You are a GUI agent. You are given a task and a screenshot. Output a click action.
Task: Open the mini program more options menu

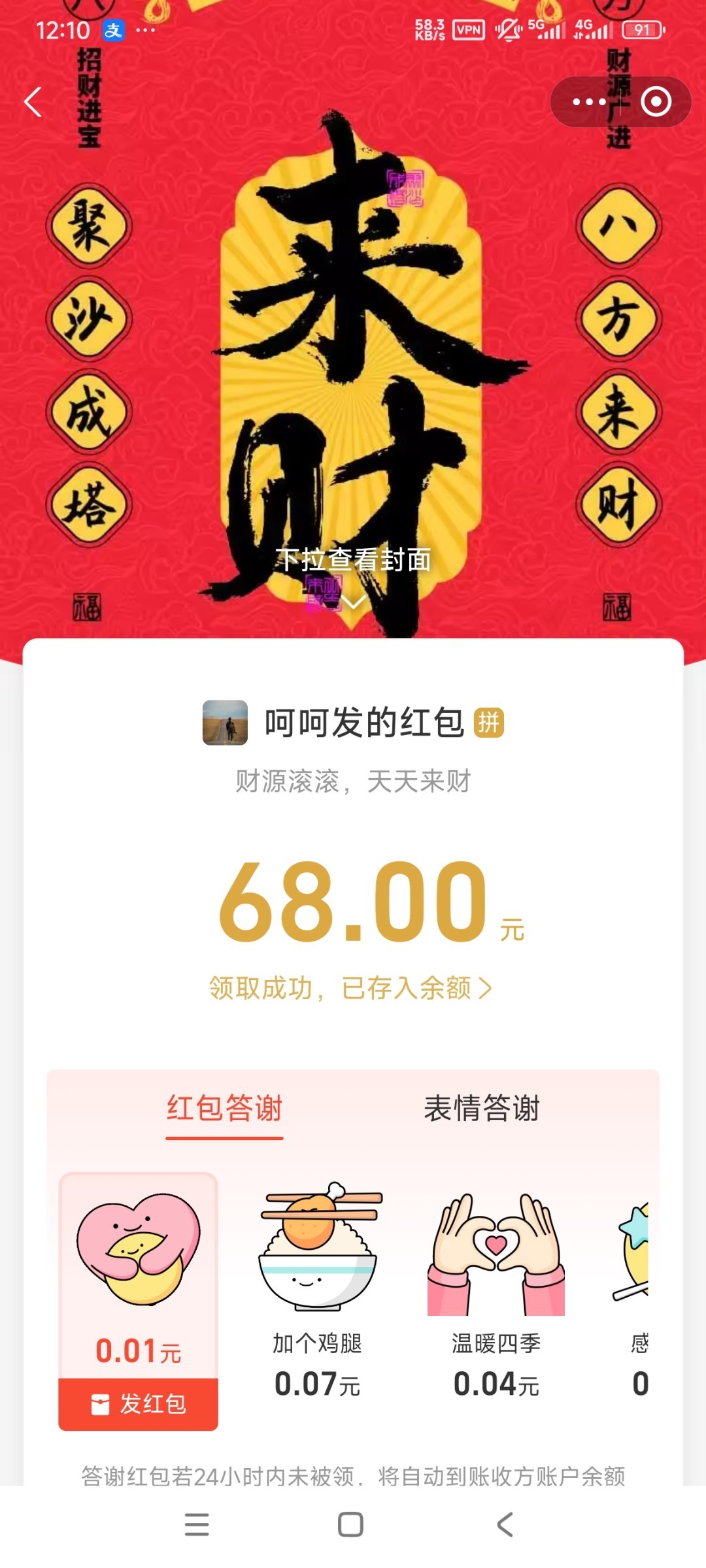coord(589,102)
